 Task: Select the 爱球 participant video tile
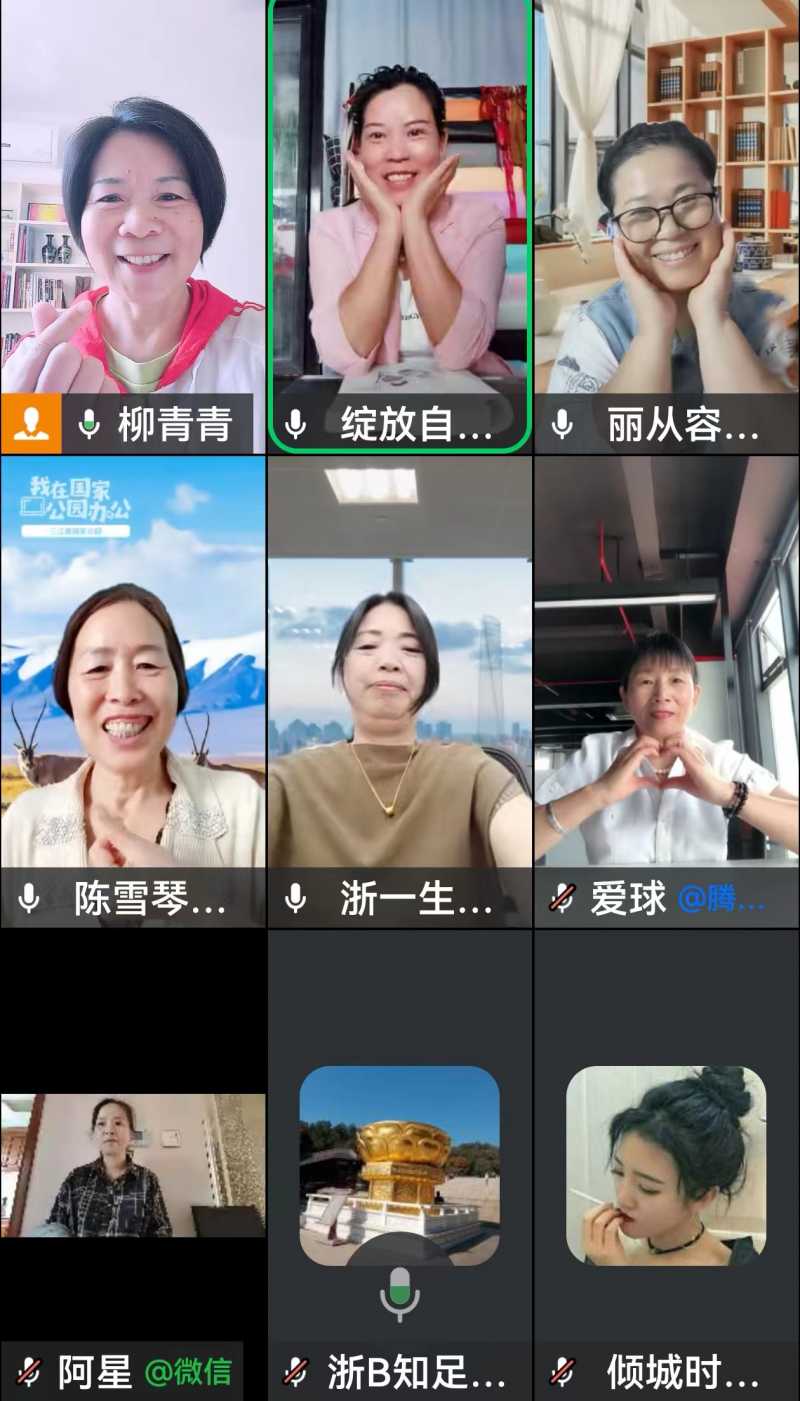point(667,690)
